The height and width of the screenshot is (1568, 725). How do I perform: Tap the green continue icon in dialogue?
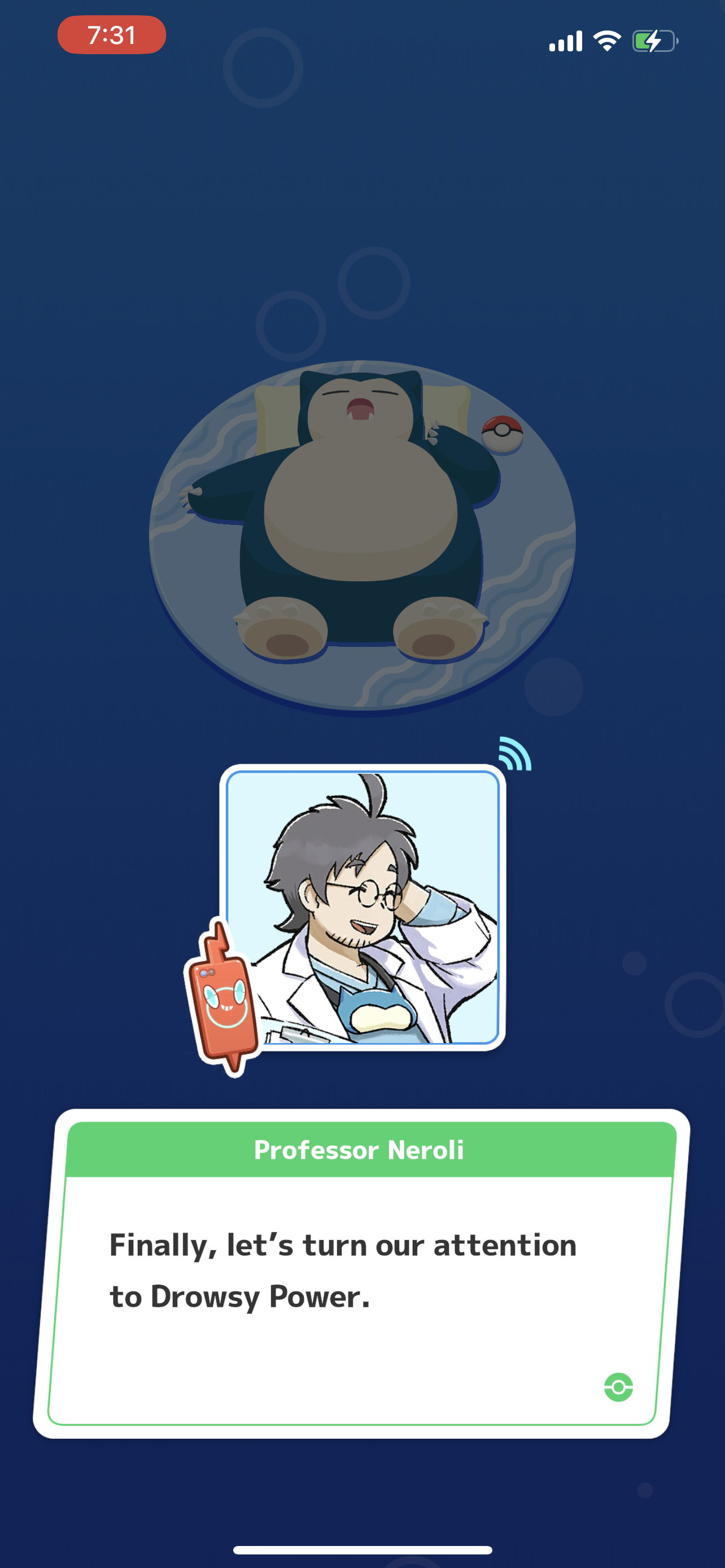click(618, 1387)
